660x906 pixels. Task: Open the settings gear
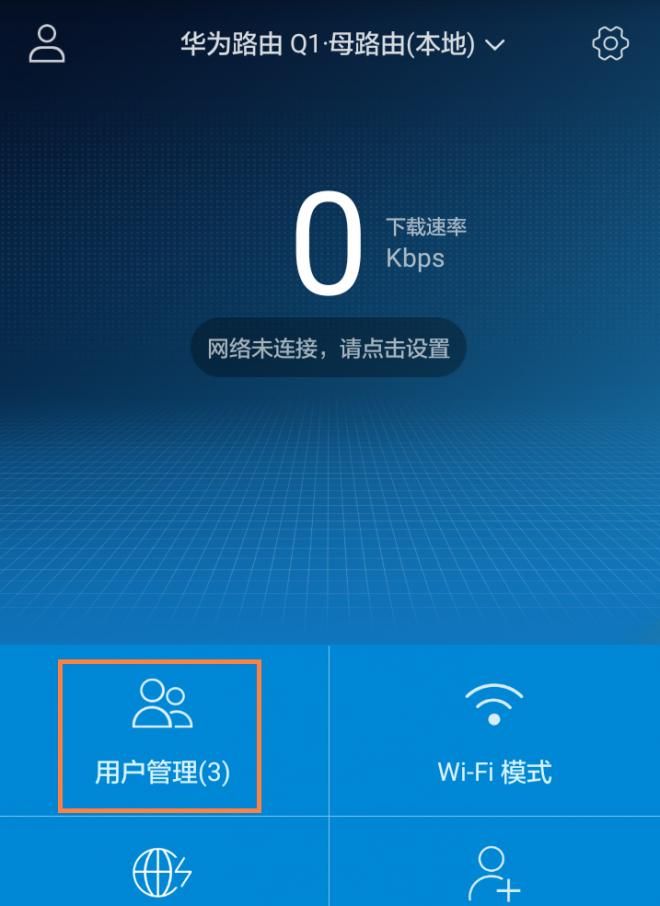click(610, 44)
